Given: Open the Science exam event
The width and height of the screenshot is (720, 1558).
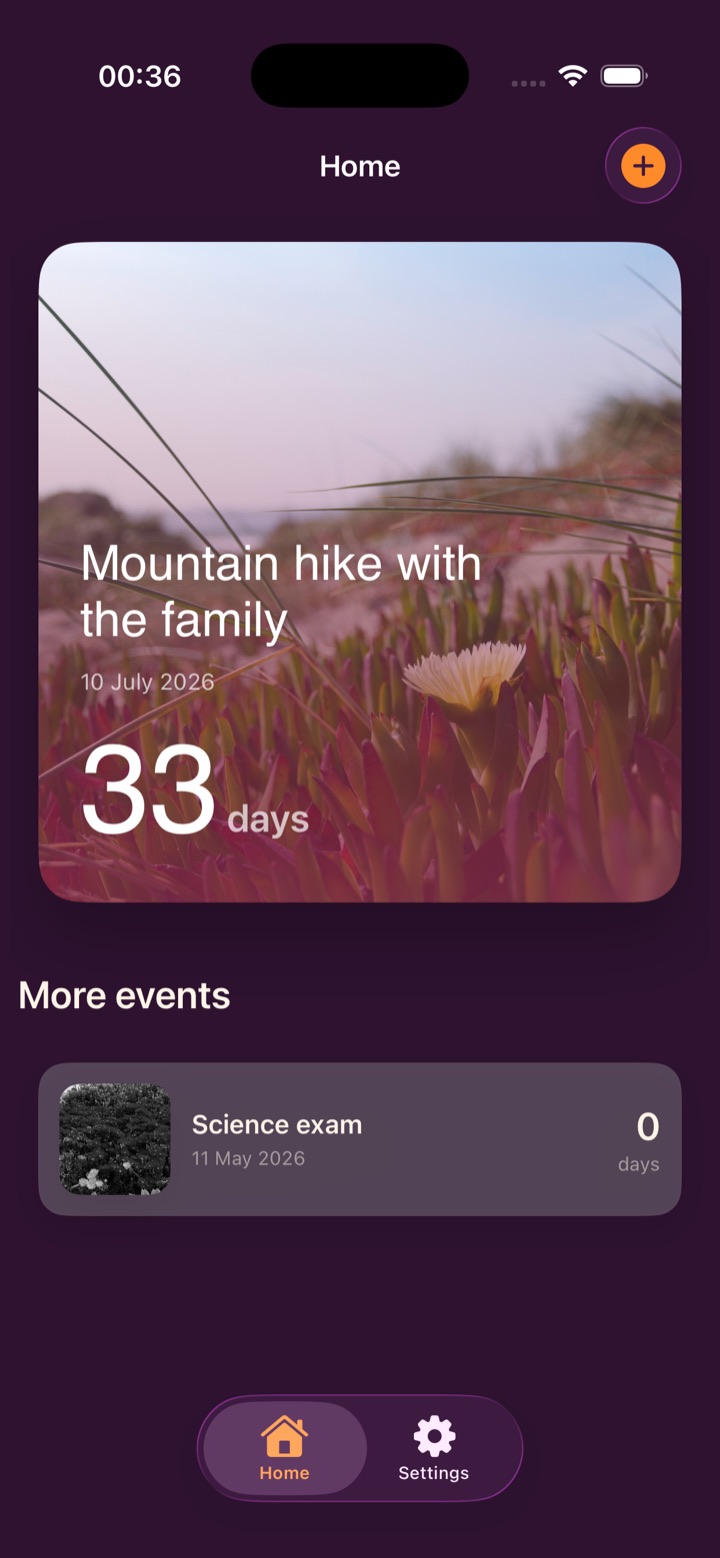Looking at the screenshot, I should [x=360, y=1139].
